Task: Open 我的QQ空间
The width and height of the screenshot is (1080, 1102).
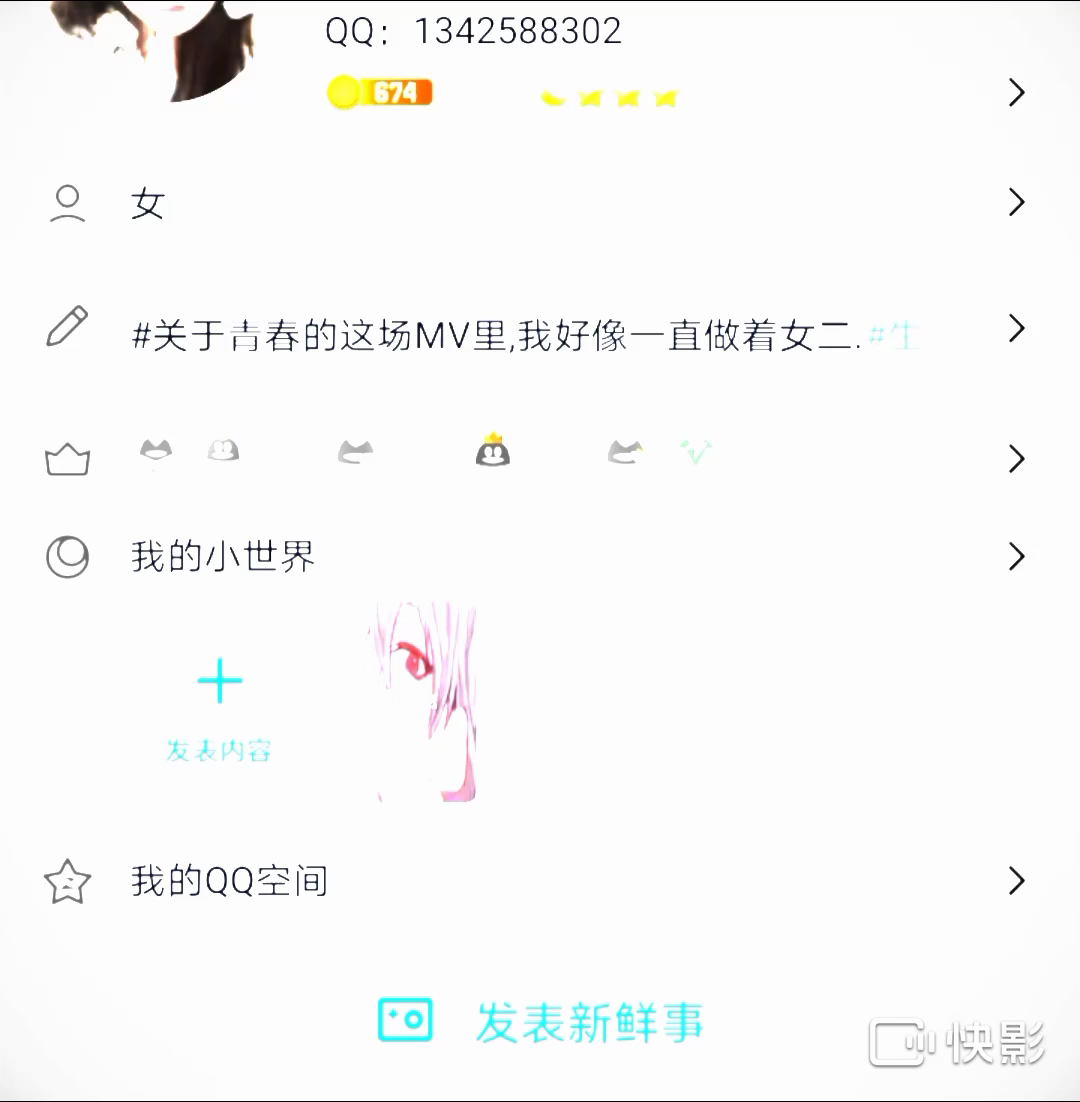Action: pos(540,881)
